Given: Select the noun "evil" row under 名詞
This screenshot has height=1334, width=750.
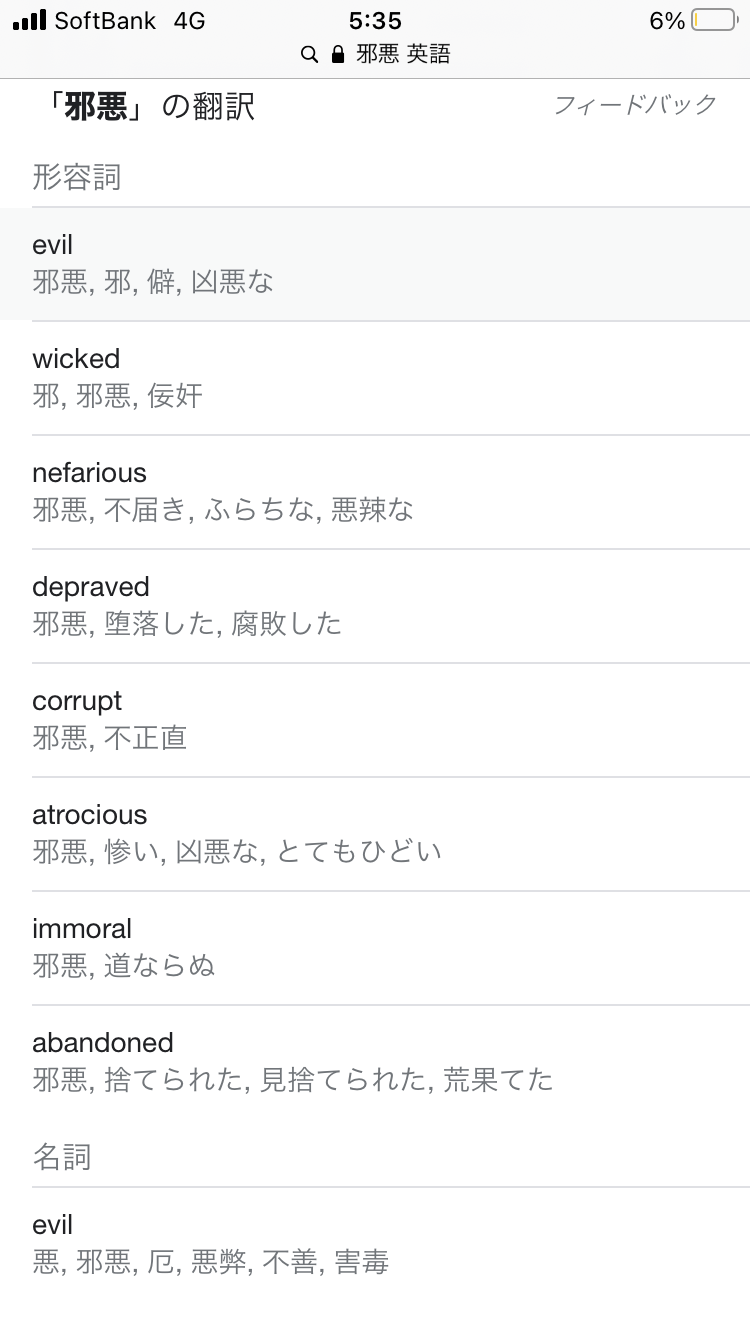Looking at the screenshot, I should [x=375, y=1244].
